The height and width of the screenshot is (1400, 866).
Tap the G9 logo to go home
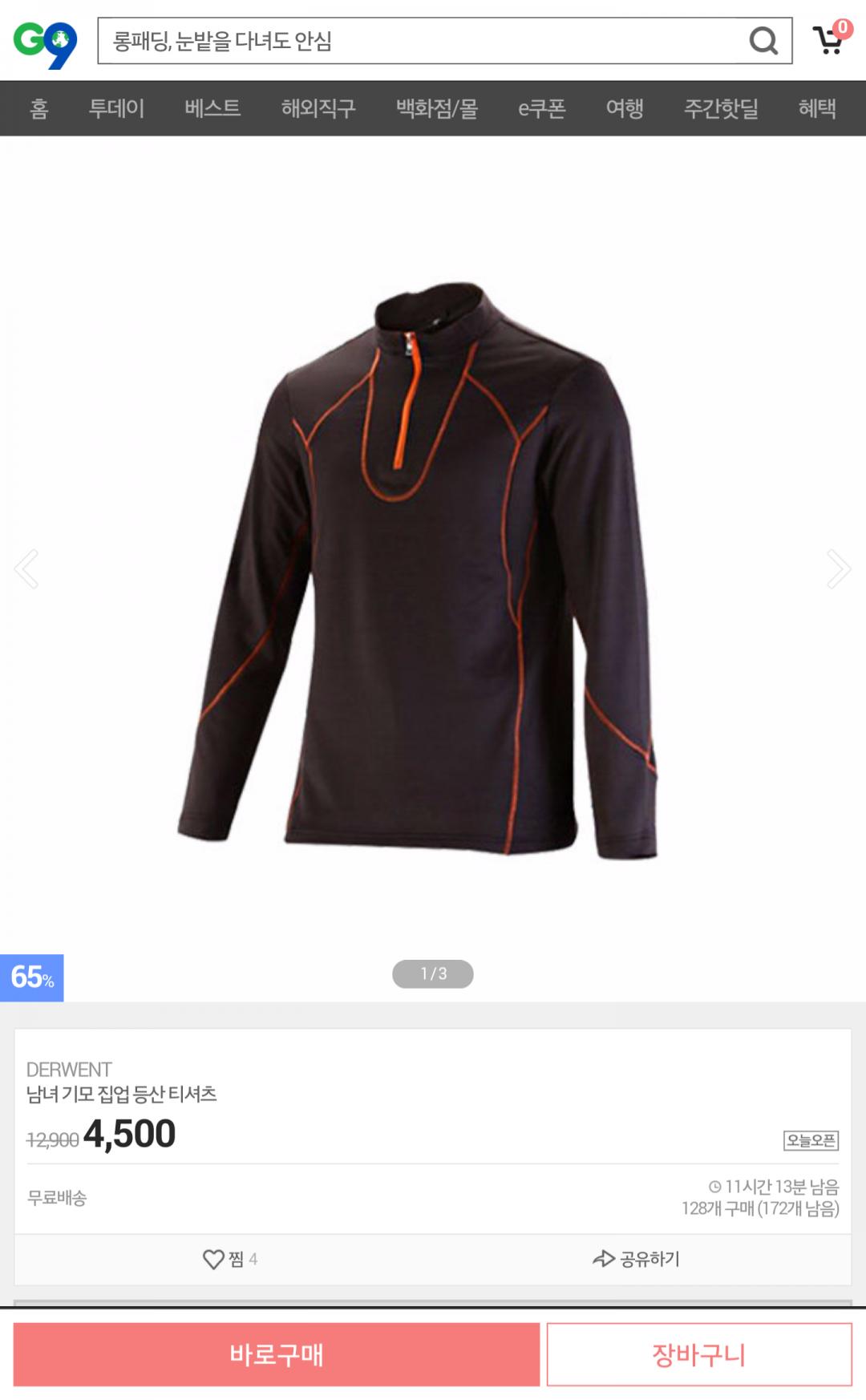(x=45, y=43)
